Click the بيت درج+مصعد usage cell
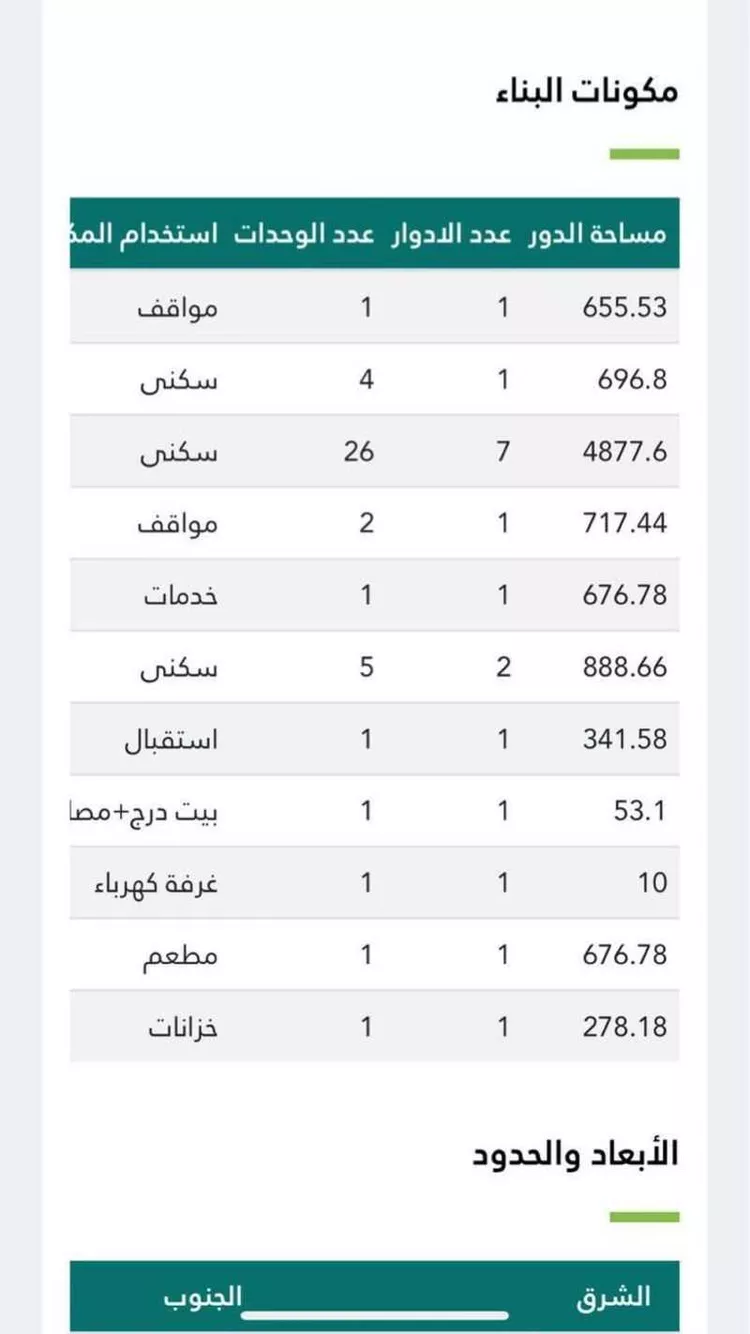Screen dimensions: 750x1334 point(150,811)
